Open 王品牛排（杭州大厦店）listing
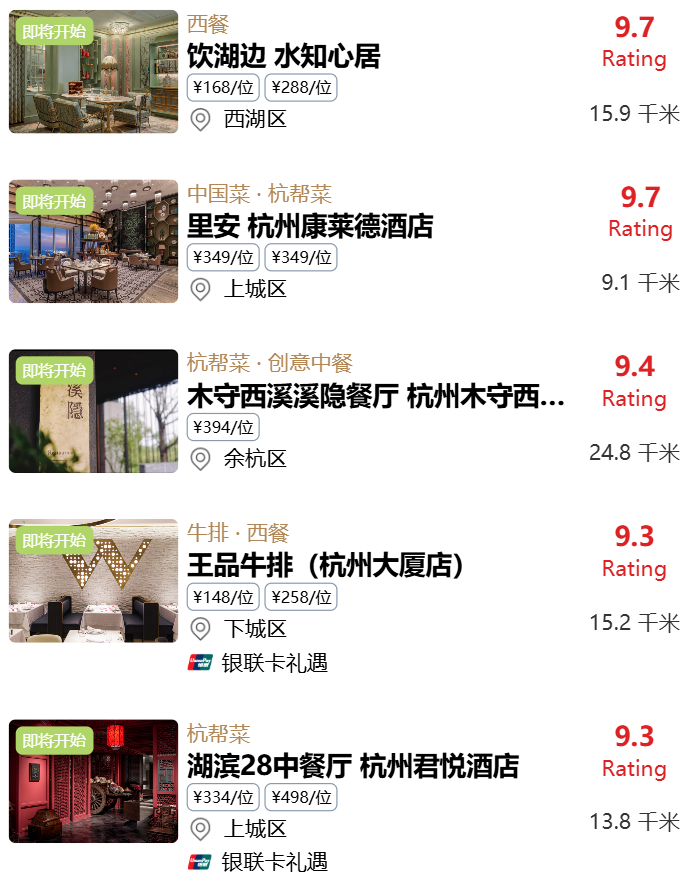This screenshot has width=687, height=882. pyautogui.click(x=326, y=566)
